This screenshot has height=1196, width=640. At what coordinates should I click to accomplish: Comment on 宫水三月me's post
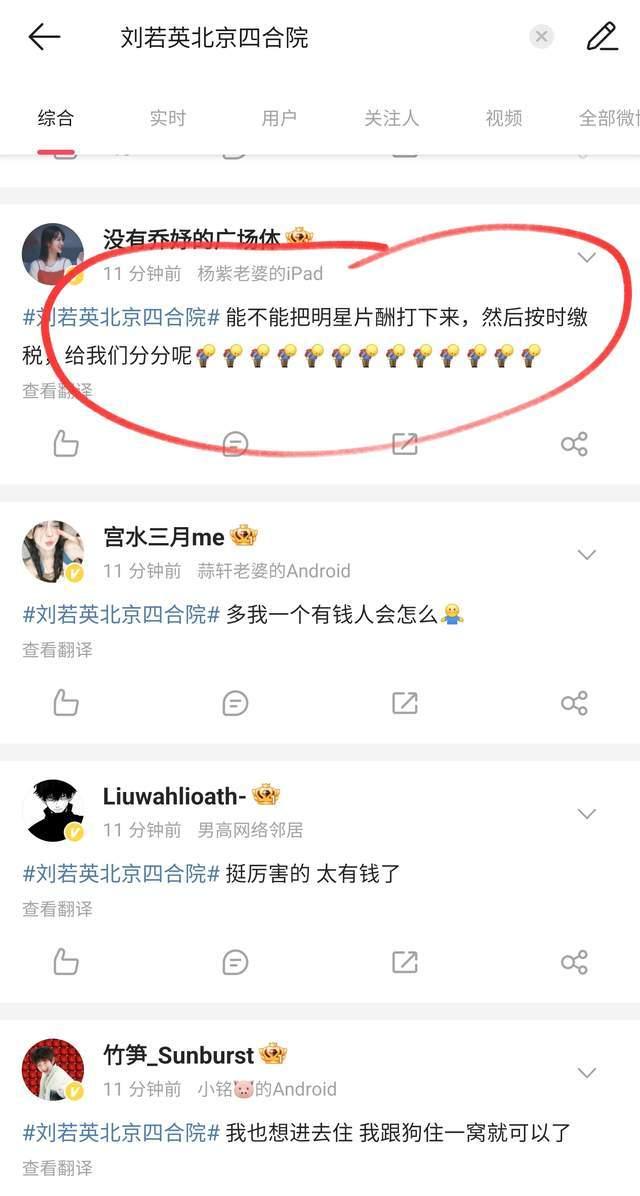click(x=235, y=703)
